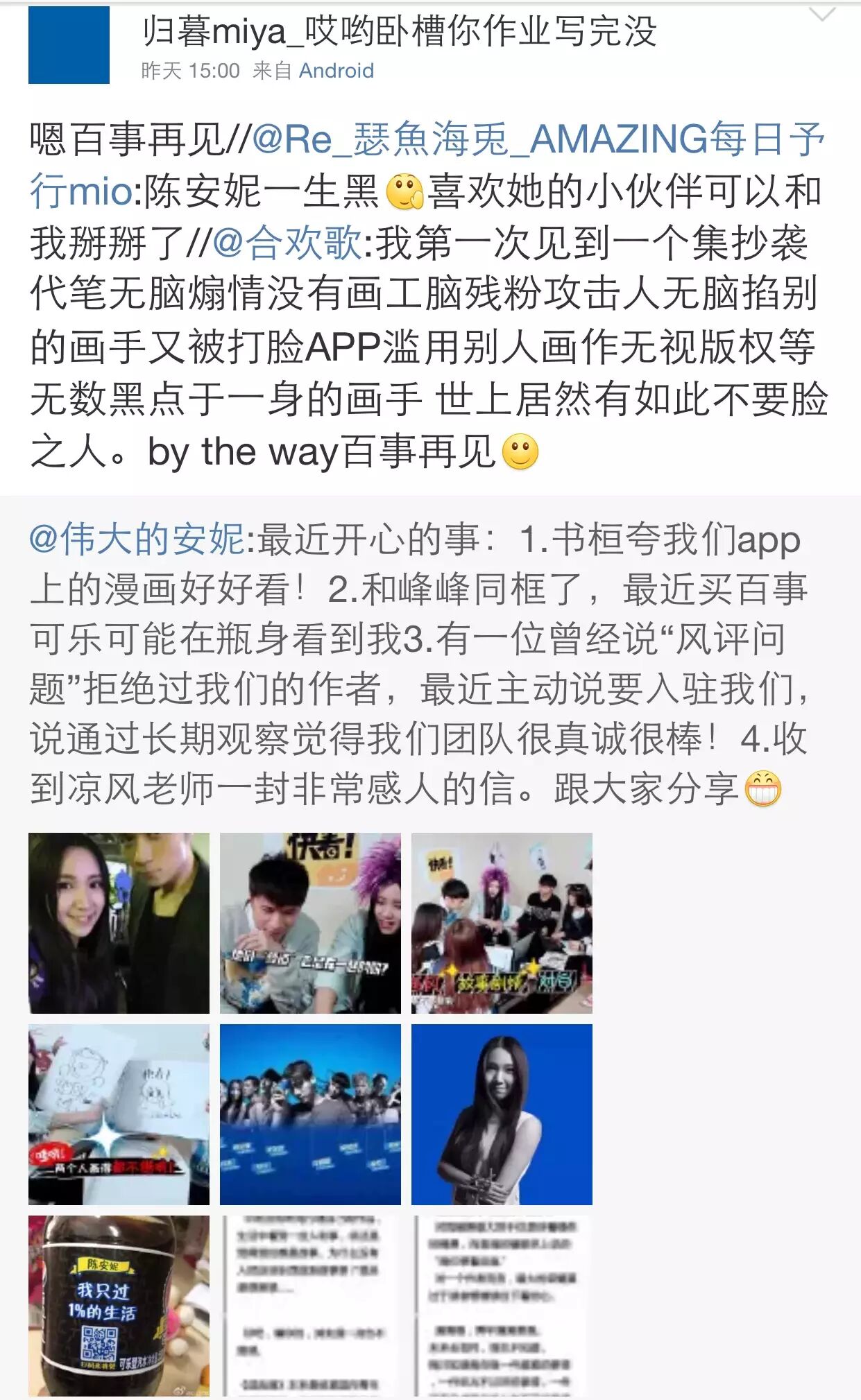View the last text letter screenshot
Viewport: 861px width, 1400px height.
[x=502, y=1306]
